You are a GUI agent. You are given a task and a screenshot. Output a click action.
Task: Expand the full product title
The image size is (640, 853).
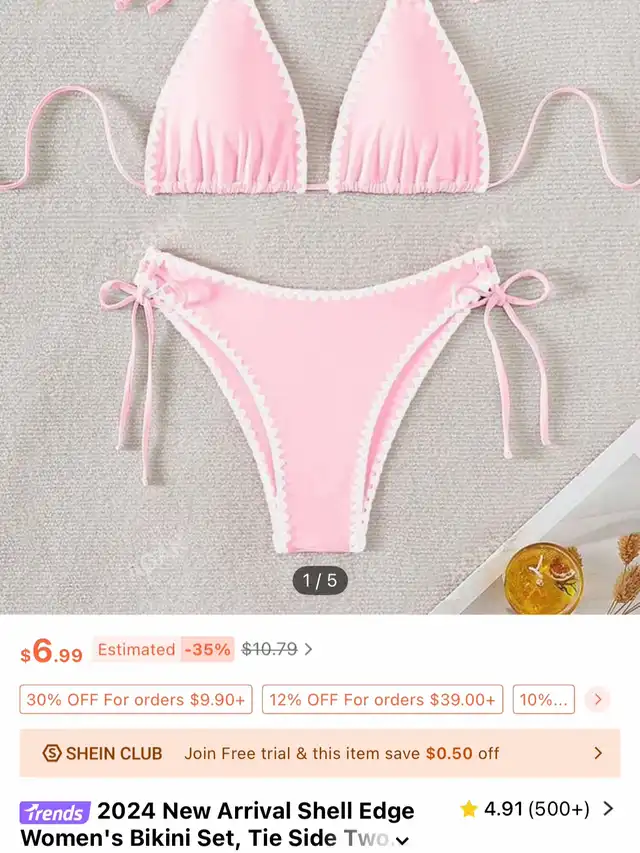tap(403, 840)
